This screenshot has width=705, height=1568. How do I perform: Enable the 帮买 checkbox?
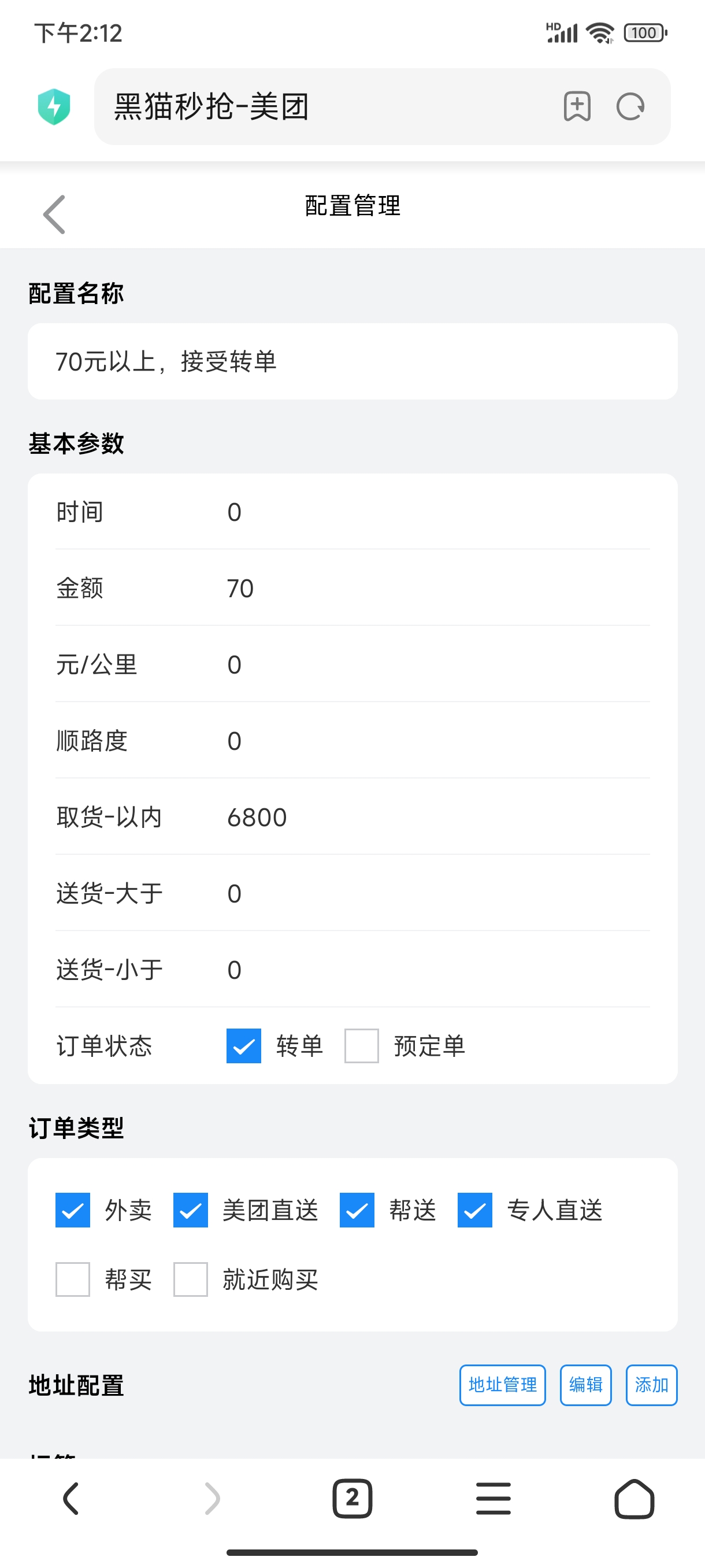73,1279
